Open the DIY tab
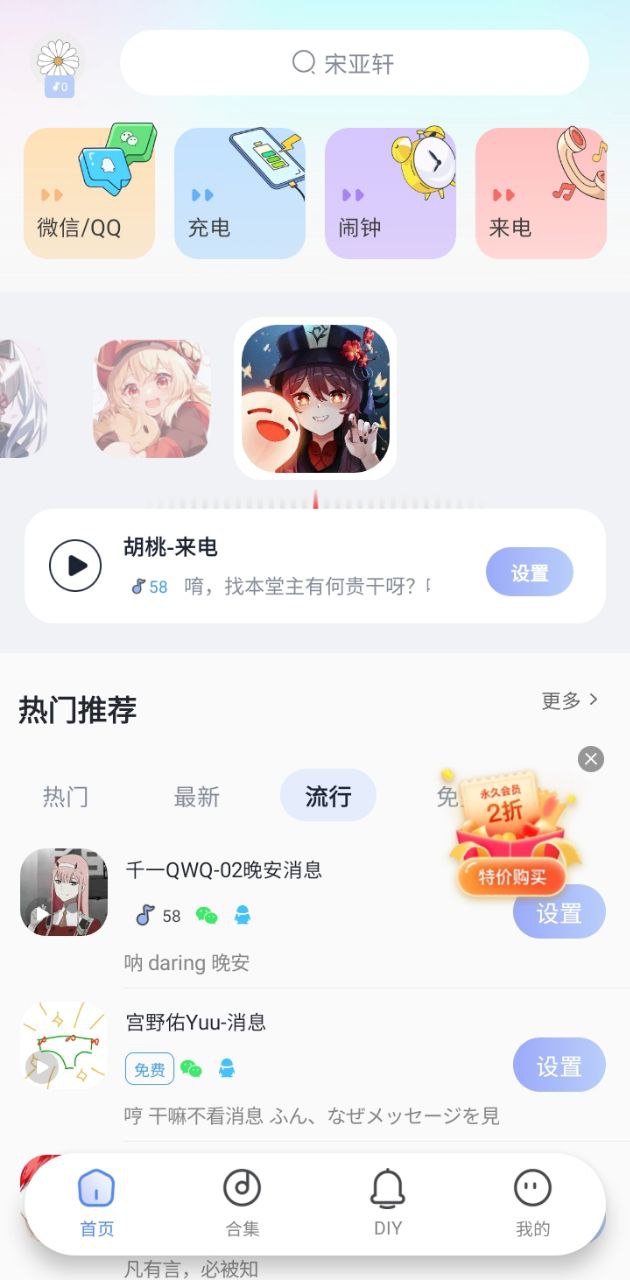Screen dimensions: 630x1280 pyautogui.click(x=387, y=1204)
